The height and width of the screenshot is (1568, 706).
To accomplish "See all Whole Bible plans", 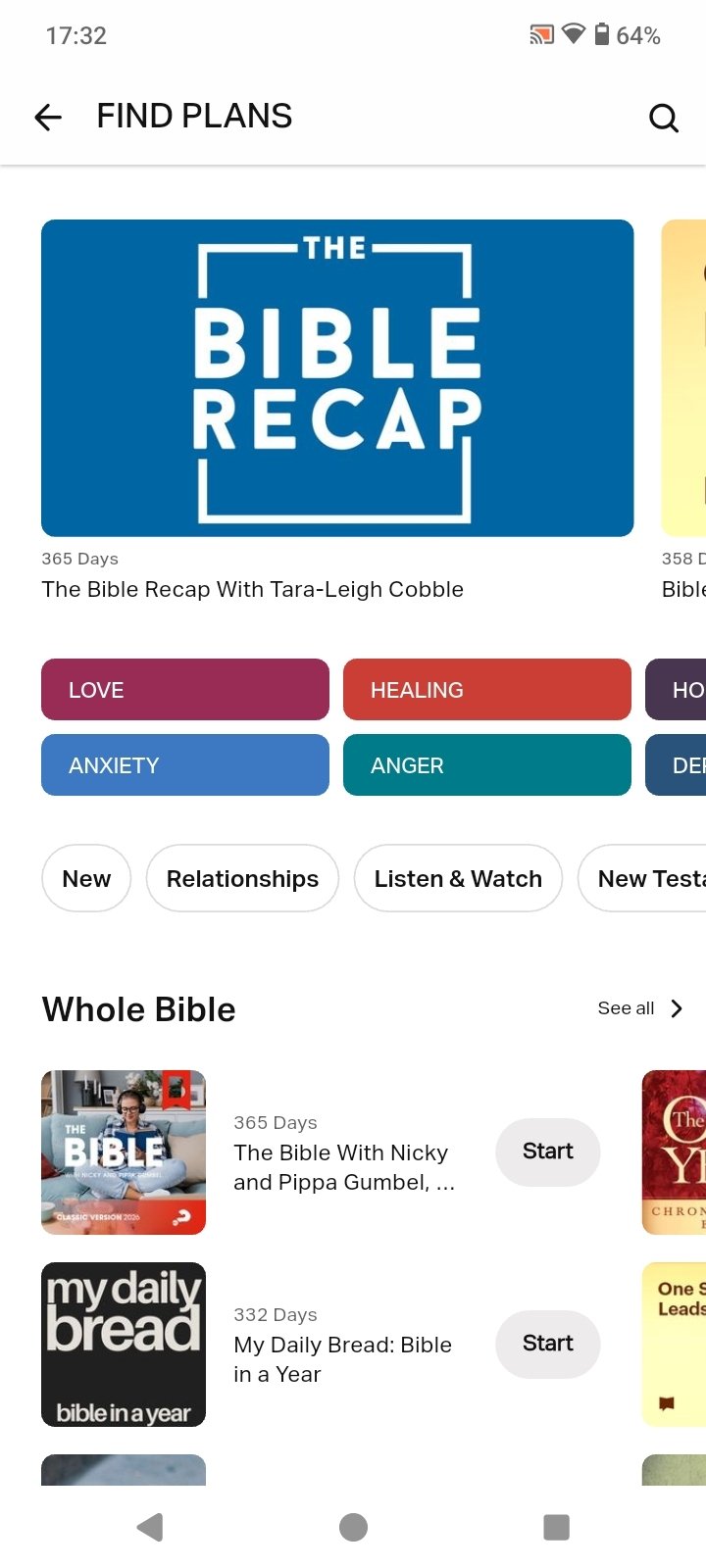I will click(x=639, y=1008).
